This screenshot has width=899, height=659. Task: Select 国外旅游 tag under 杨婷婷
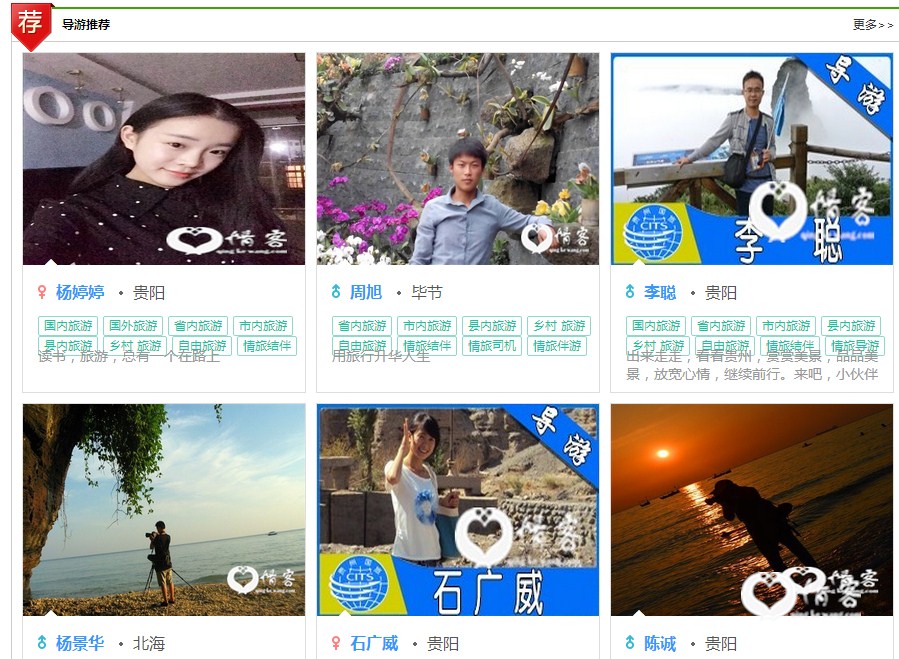[133, 326]
